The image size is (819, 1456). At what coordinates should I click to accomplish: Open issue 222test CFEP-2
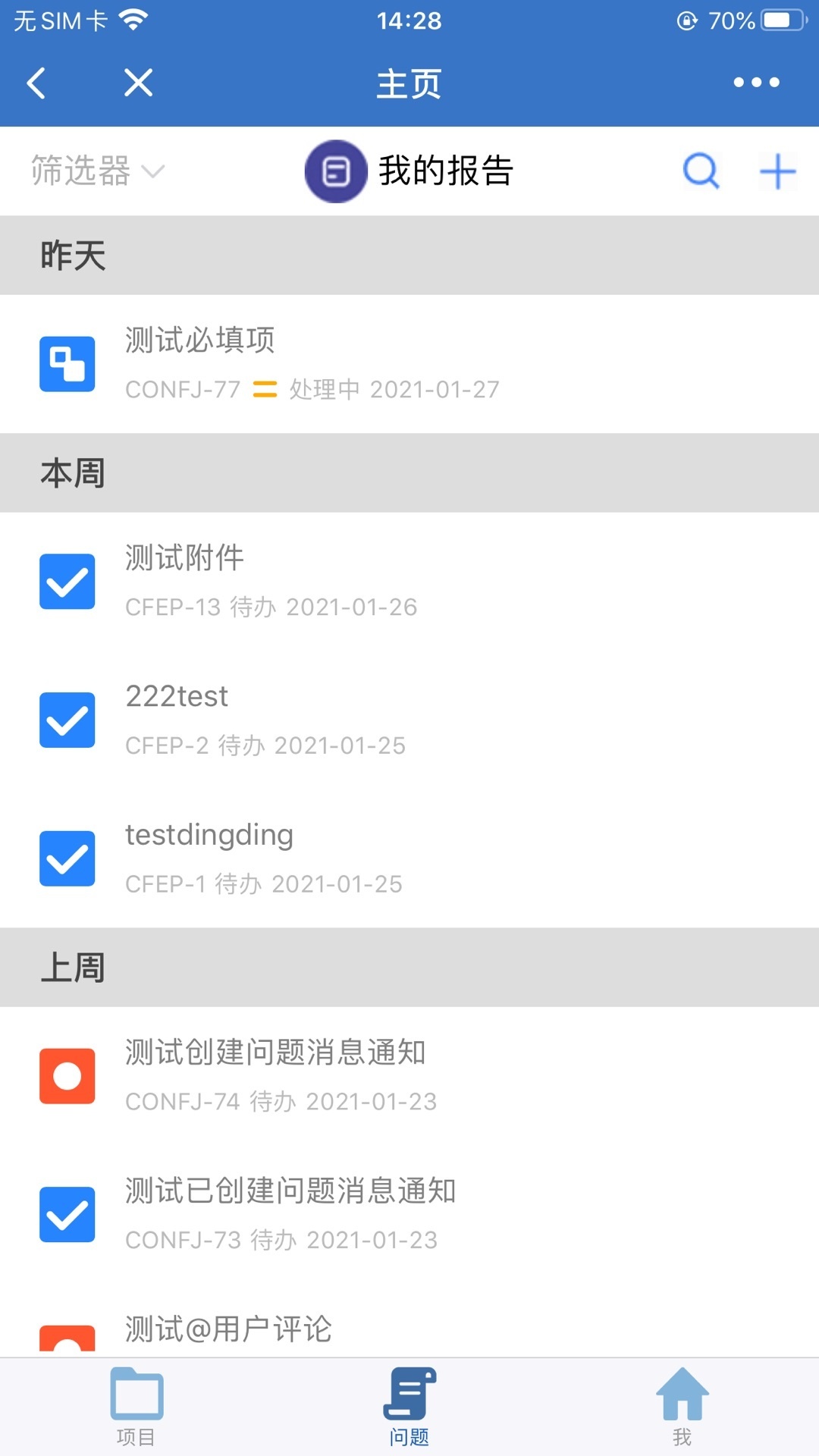click(409, 720)
